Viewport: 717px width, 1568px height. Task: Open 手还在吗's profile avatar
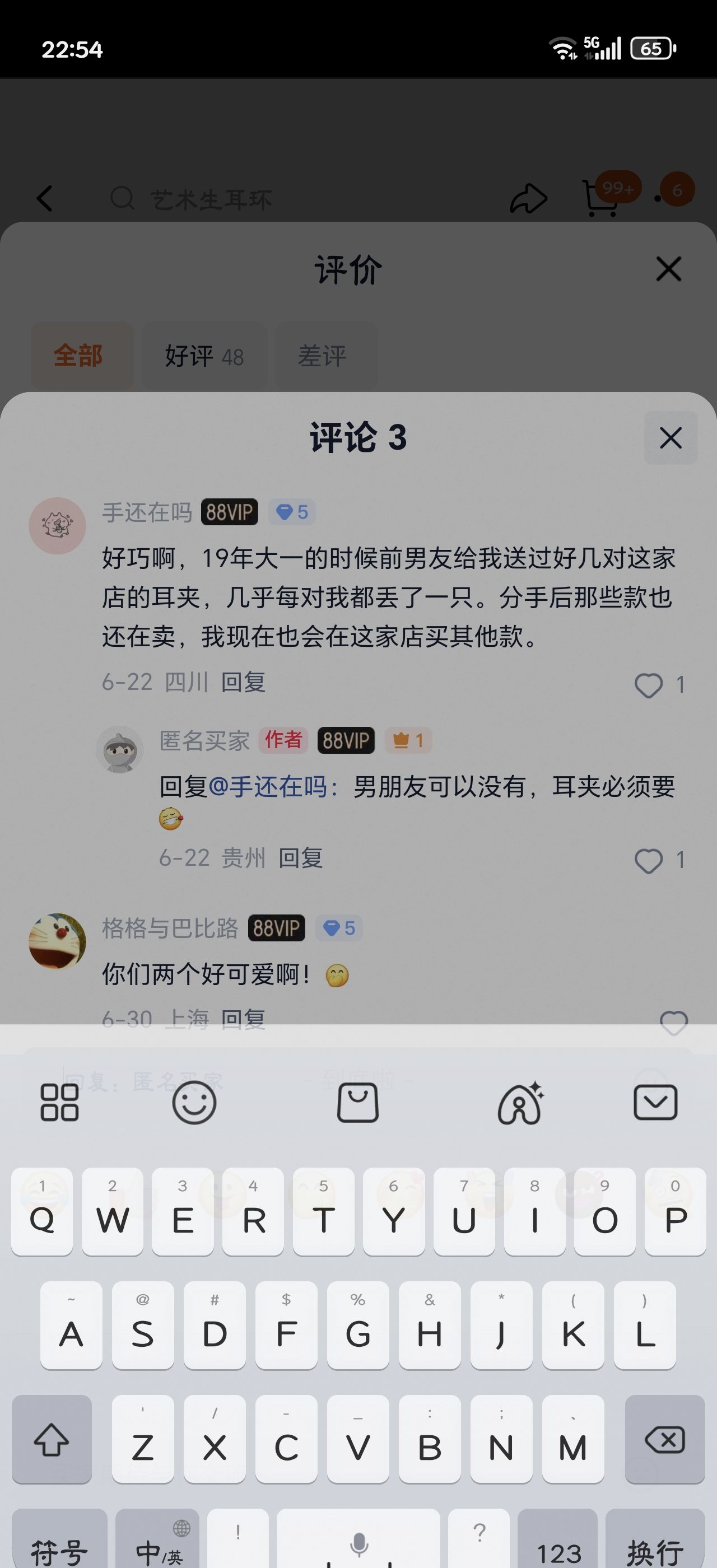pyautogui.click(x=57, y=526)
